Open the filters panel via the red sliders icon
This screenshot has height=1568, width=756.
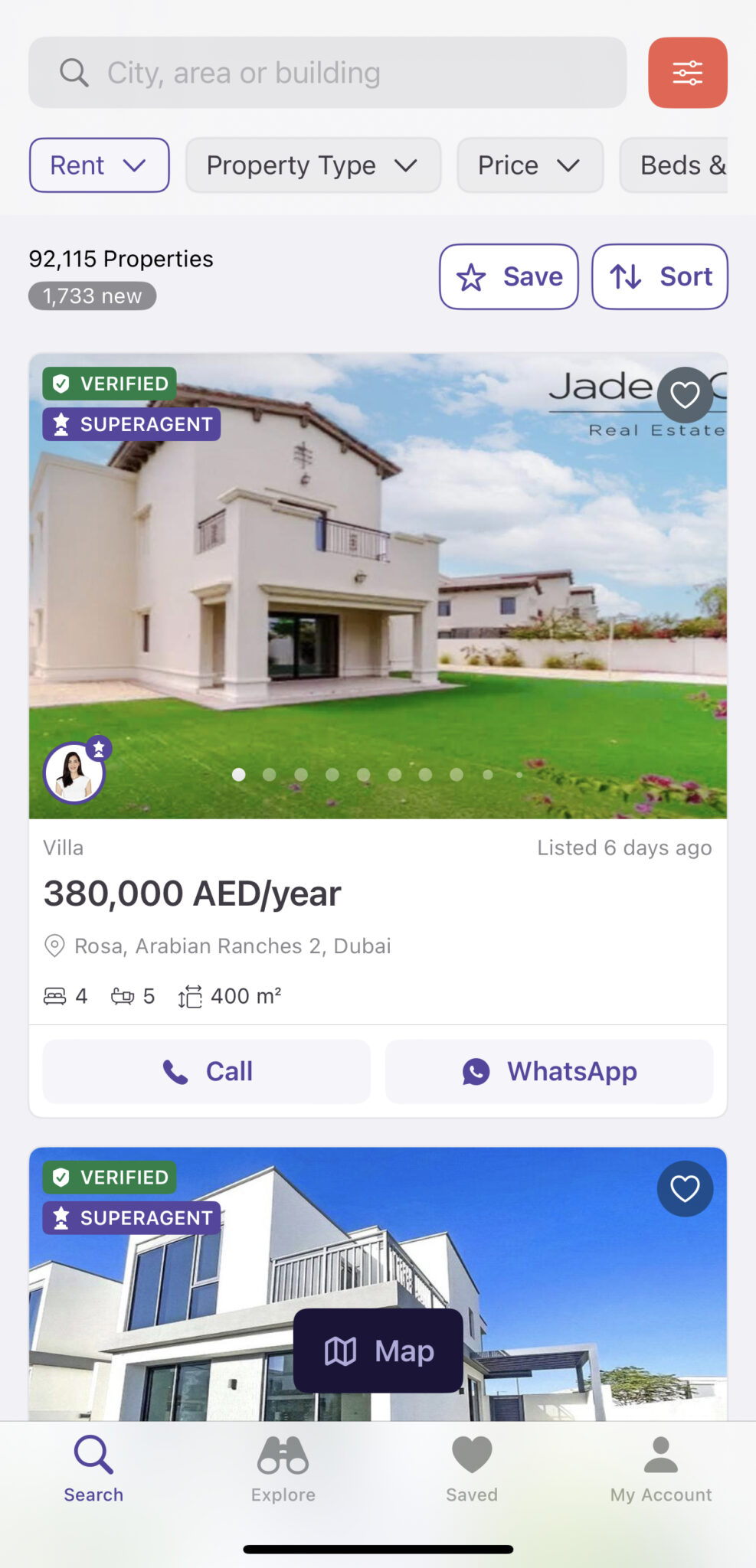pyautogui.click(x=687, y=73)
